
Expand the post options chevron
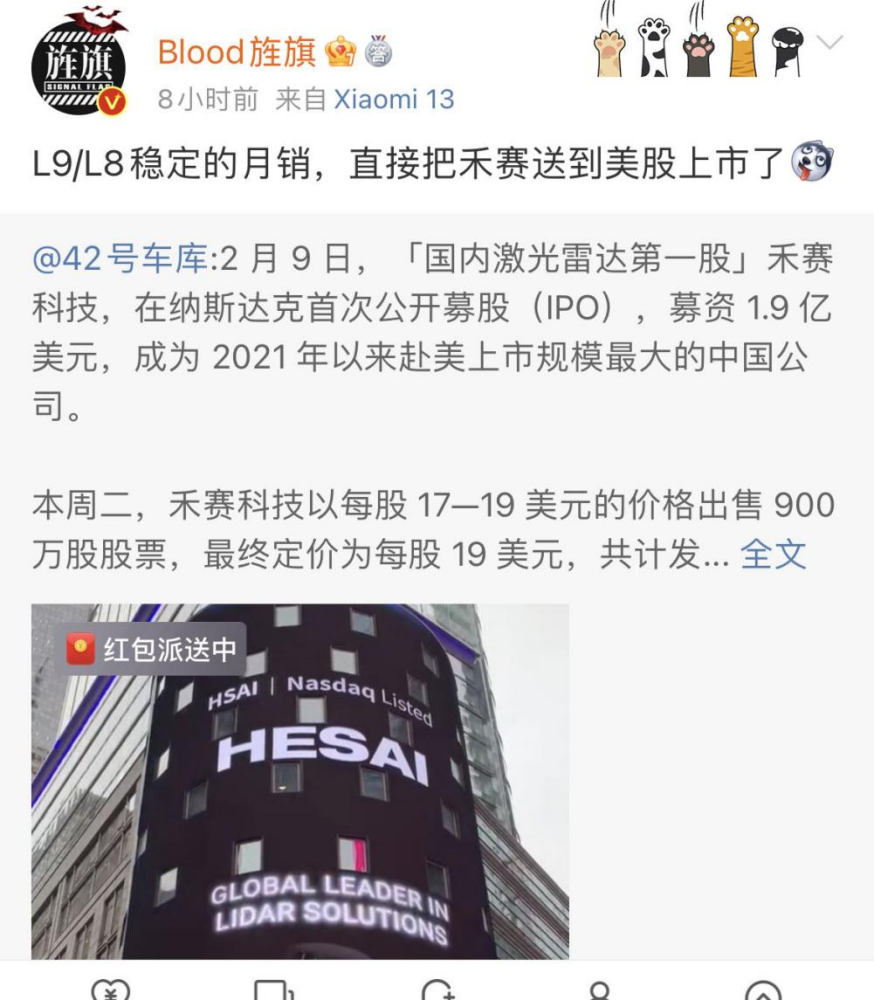[x=830, y=43]
